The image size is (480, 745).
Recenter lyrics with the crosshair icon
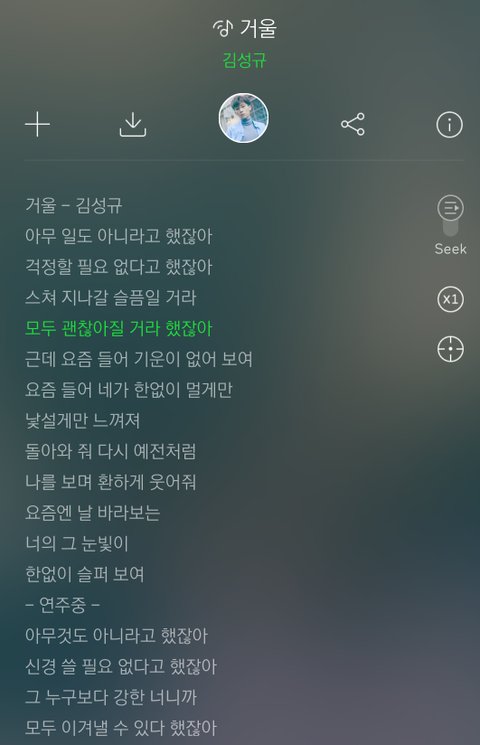(x=450, y=349)
